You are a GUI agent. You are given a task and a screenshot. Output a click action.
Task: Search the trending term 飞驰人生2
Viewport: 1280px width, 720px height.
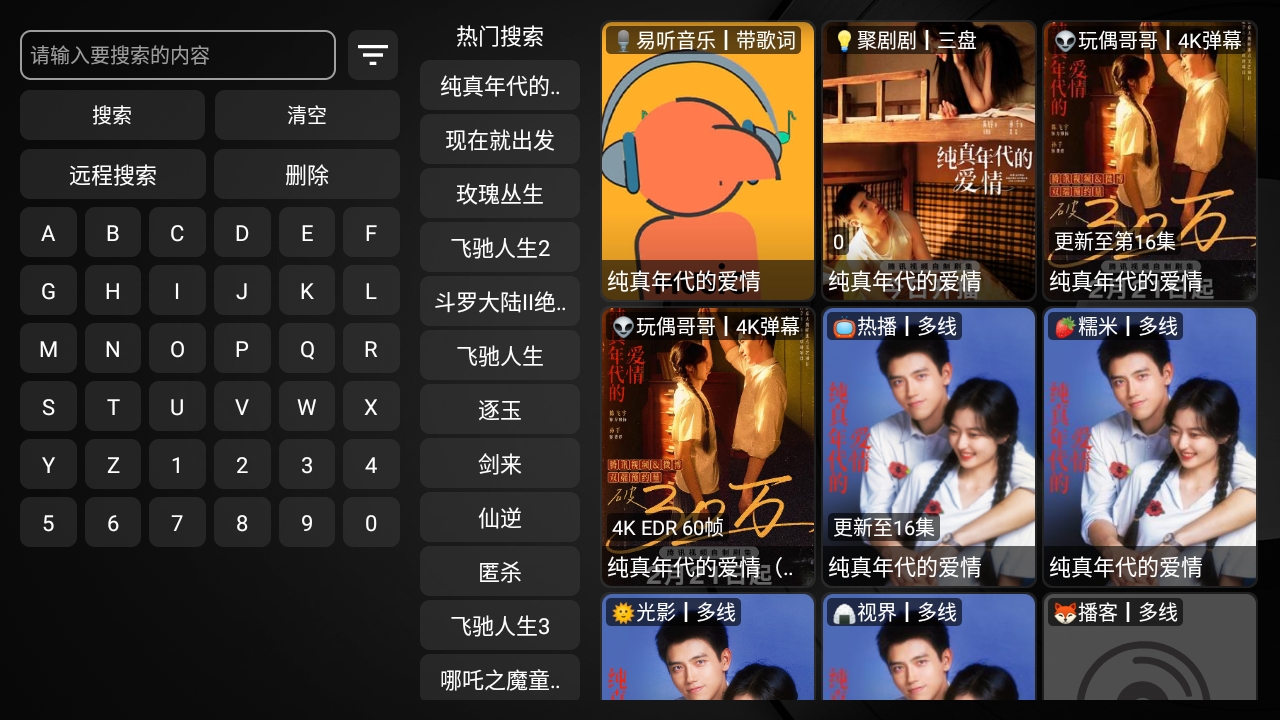500,248
